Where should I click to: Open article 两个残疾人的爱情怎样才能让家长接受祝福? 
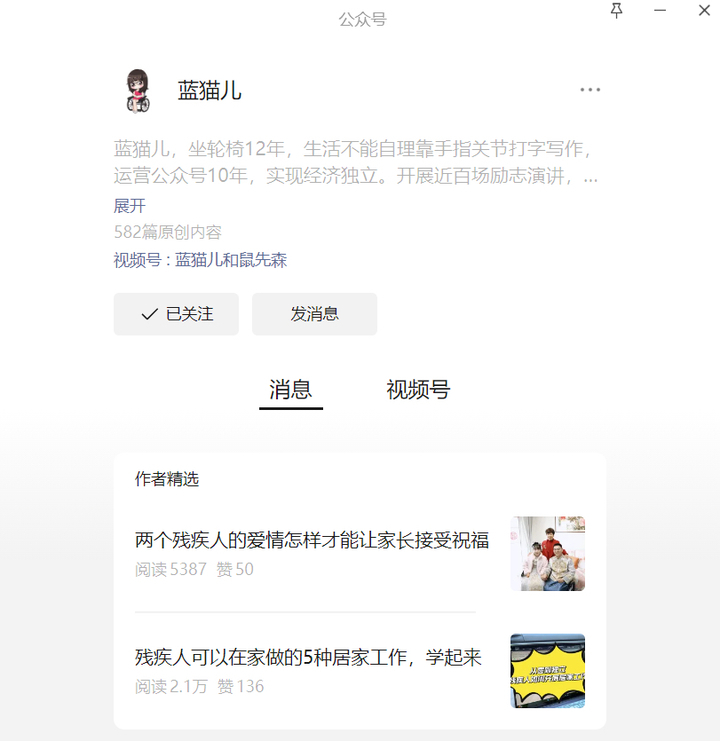pyautogui.click(x=312, y=541)
